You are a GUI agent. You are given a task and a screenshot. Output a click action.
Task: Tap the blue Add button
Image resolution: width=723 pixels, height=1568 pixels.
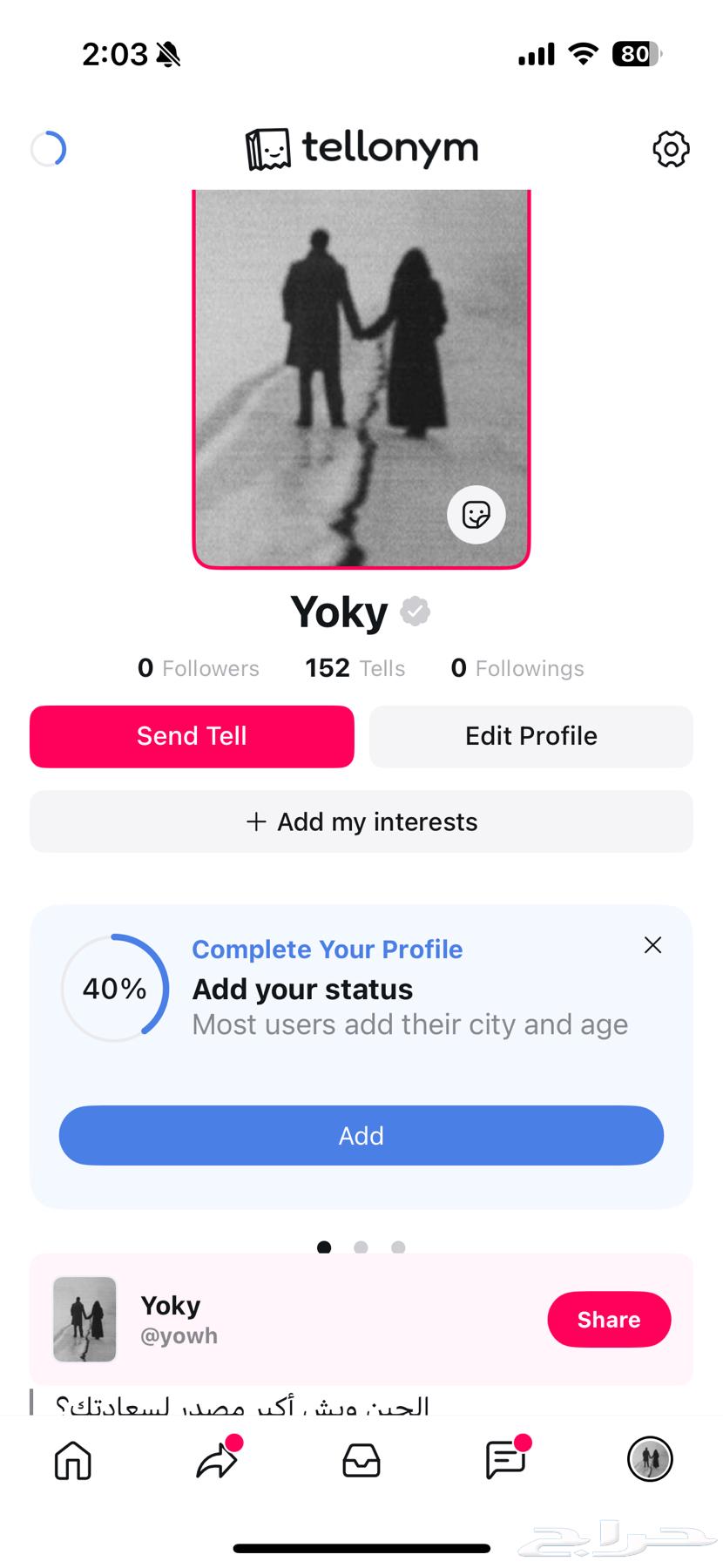(x=361, y=1135)
